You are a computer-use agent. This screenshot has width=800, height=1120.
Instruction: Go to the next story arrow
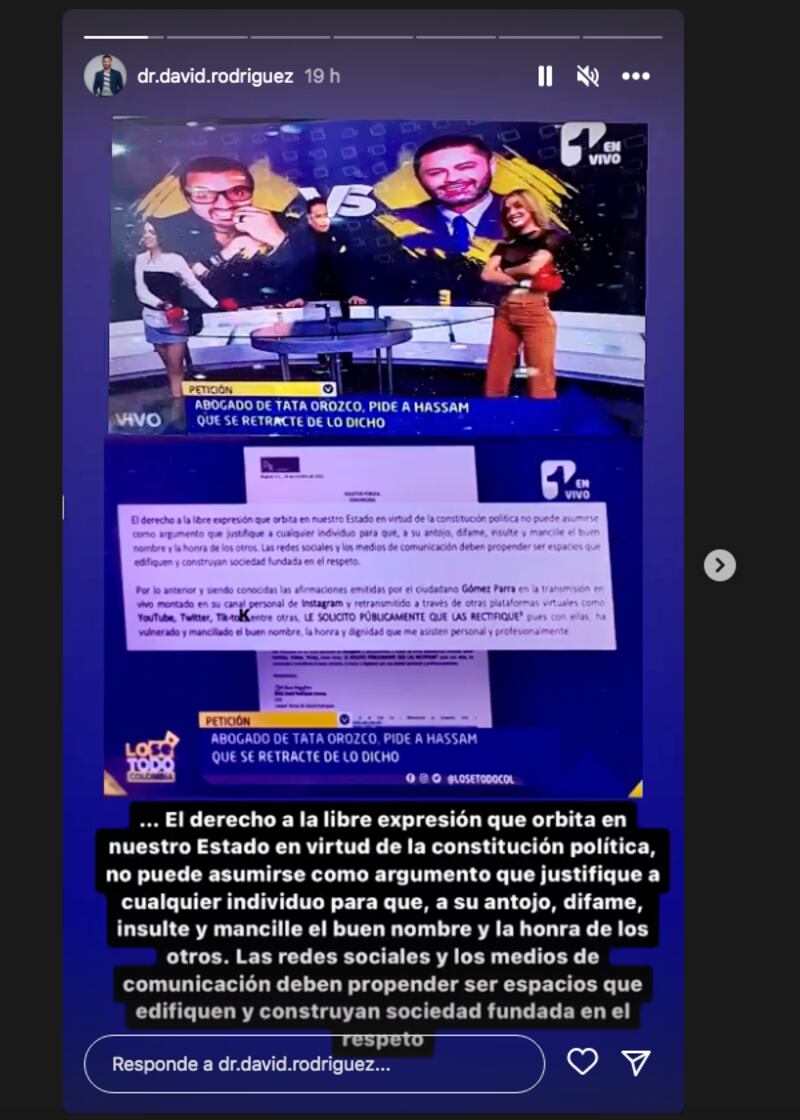[719, 565]
